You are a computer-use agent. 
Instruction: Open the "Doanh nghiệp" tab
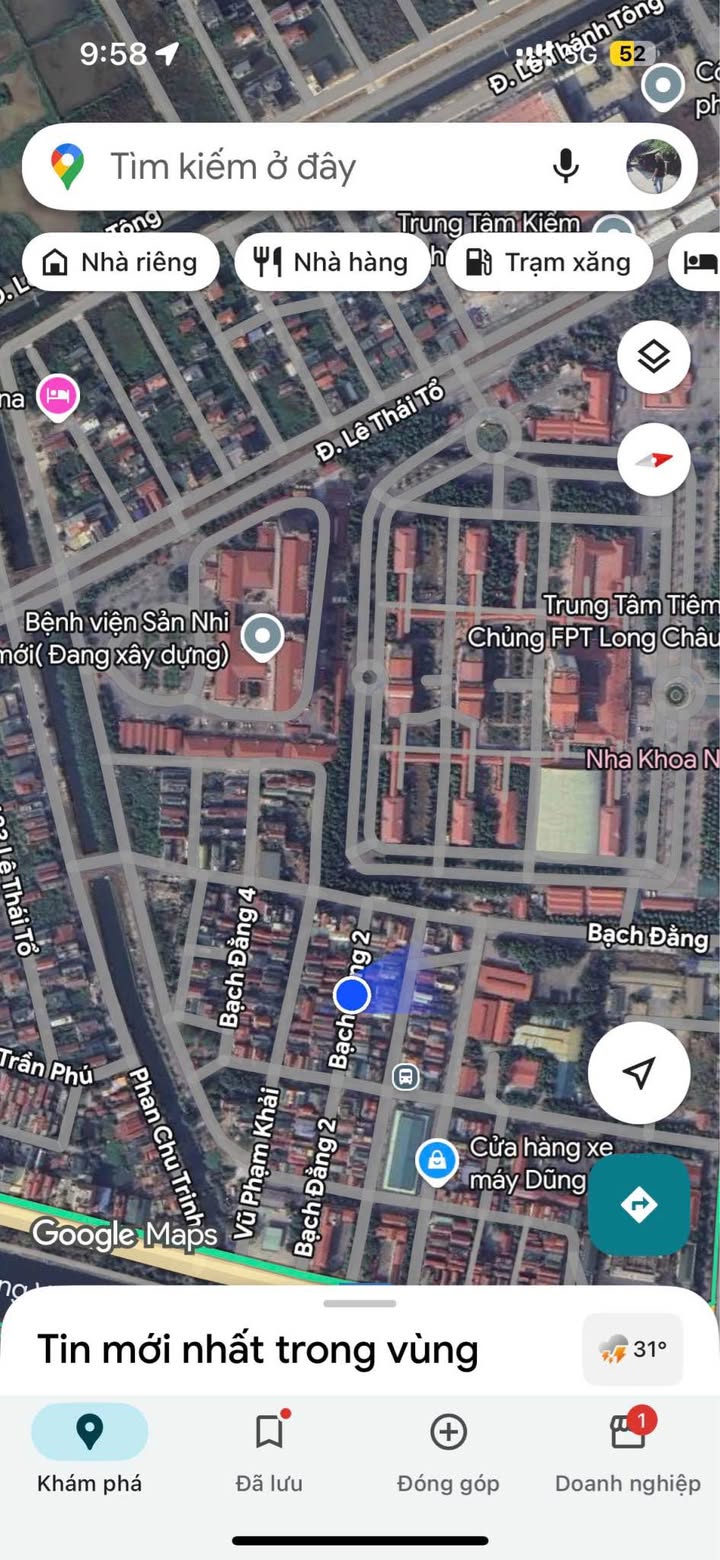pyautogui.click(x=628, y=1451)
